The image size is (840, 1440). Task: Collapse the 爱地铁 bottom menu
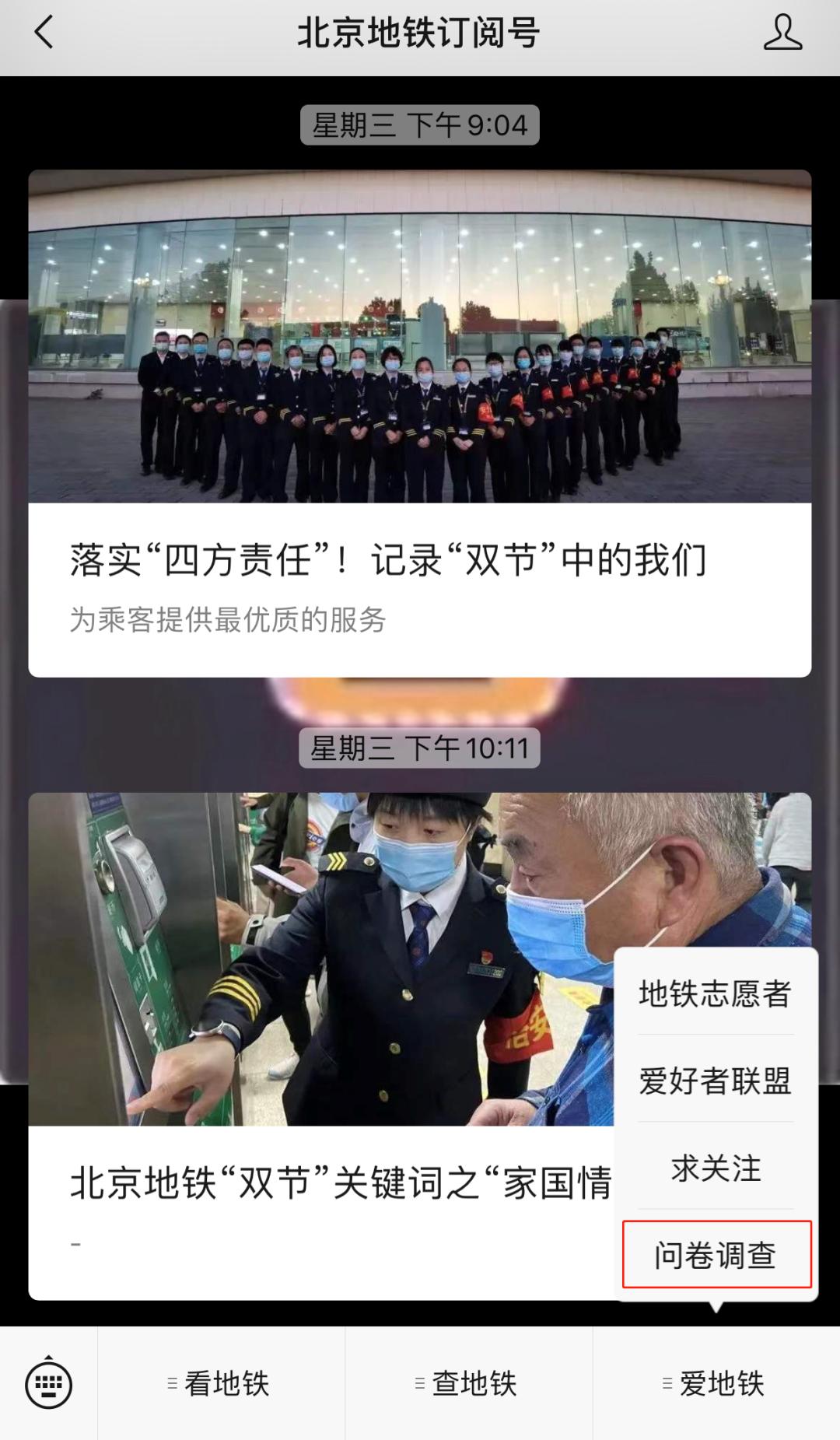point(716,1383)
